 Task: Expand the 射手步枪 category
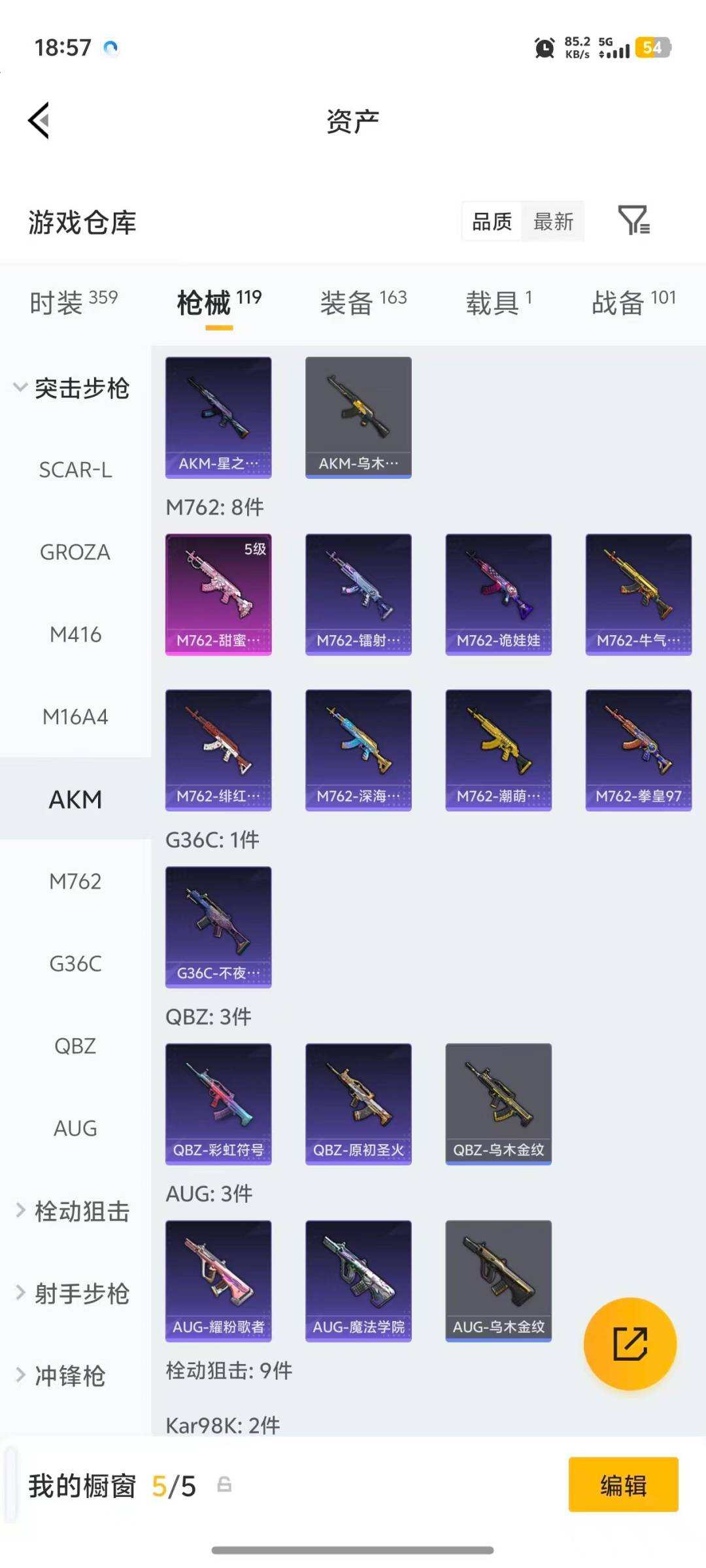click(73, 1293)
